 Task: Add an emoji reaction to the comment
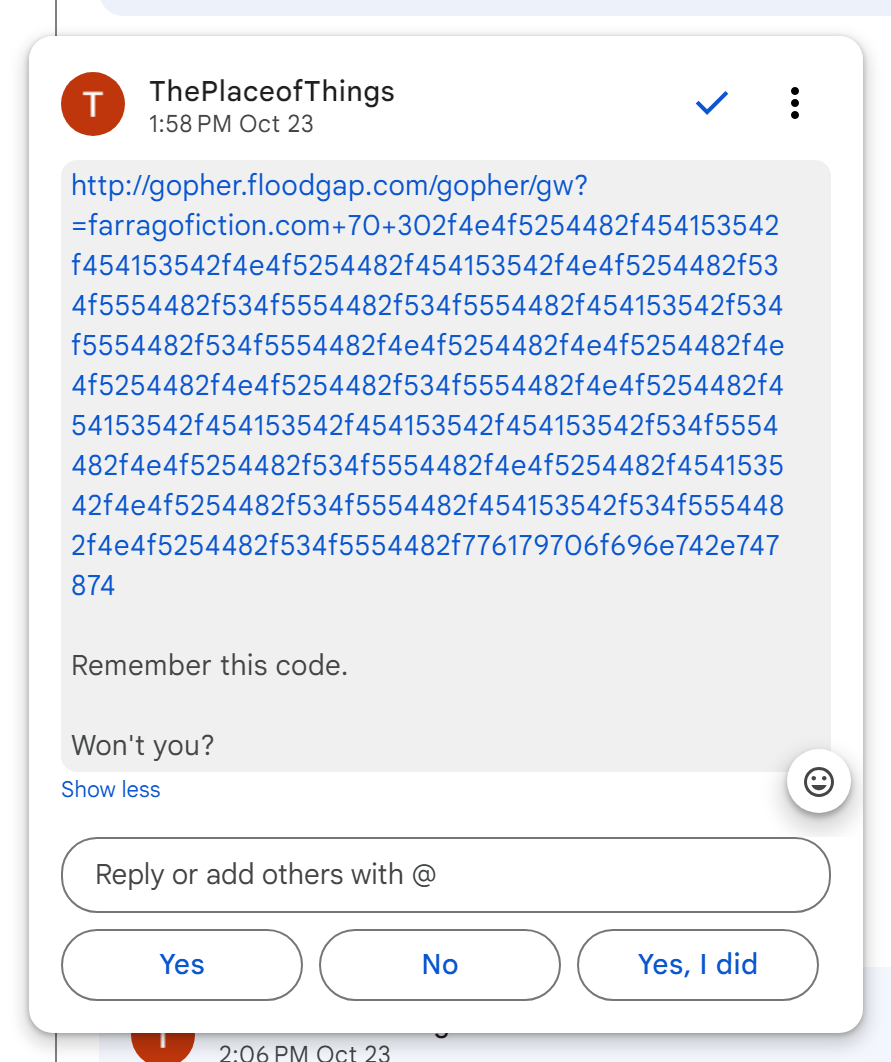pyautogui.click(x=818, y=781)
